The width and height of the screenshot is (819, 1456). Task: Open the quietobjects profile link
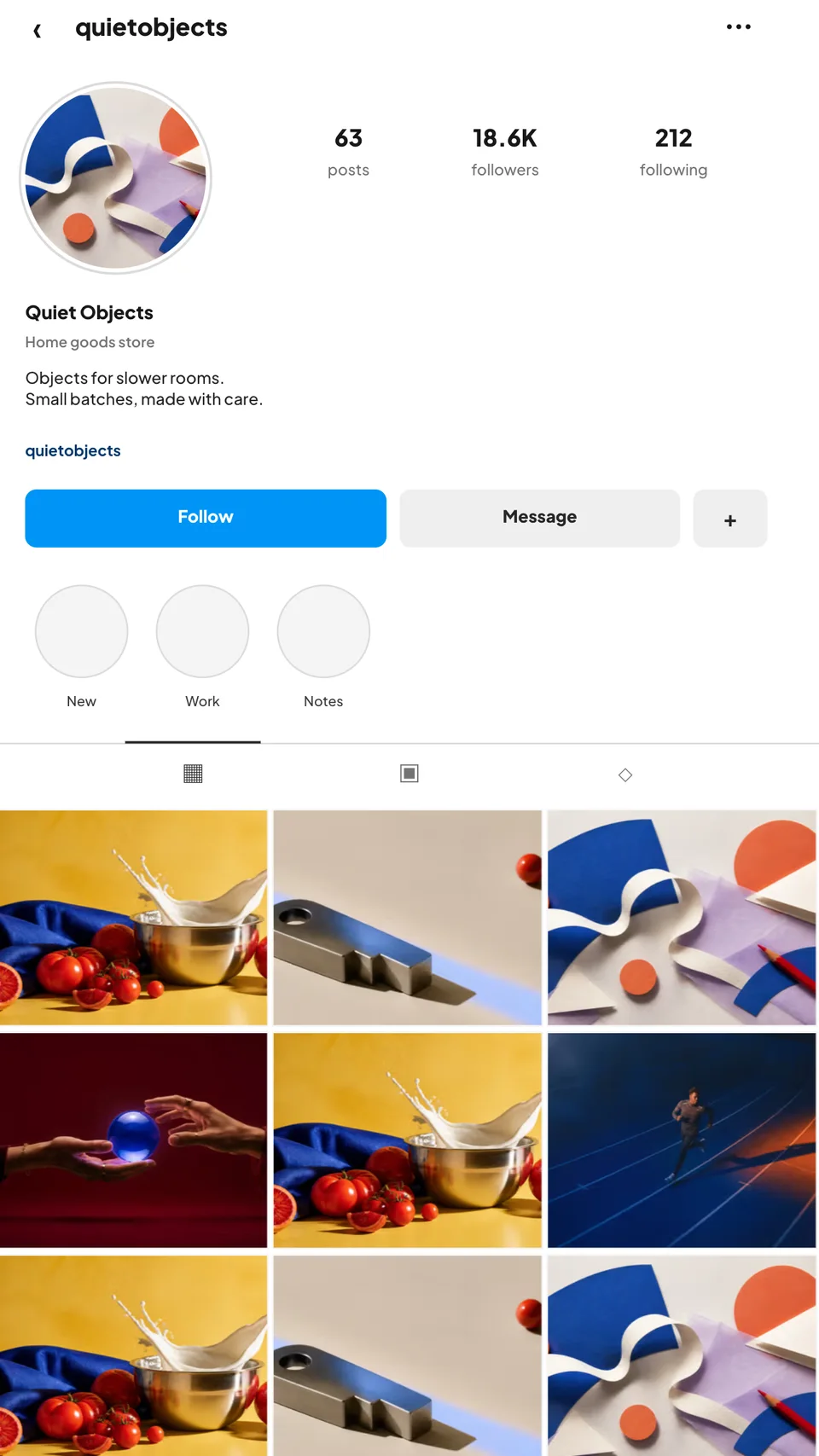(x=73, y=450)
